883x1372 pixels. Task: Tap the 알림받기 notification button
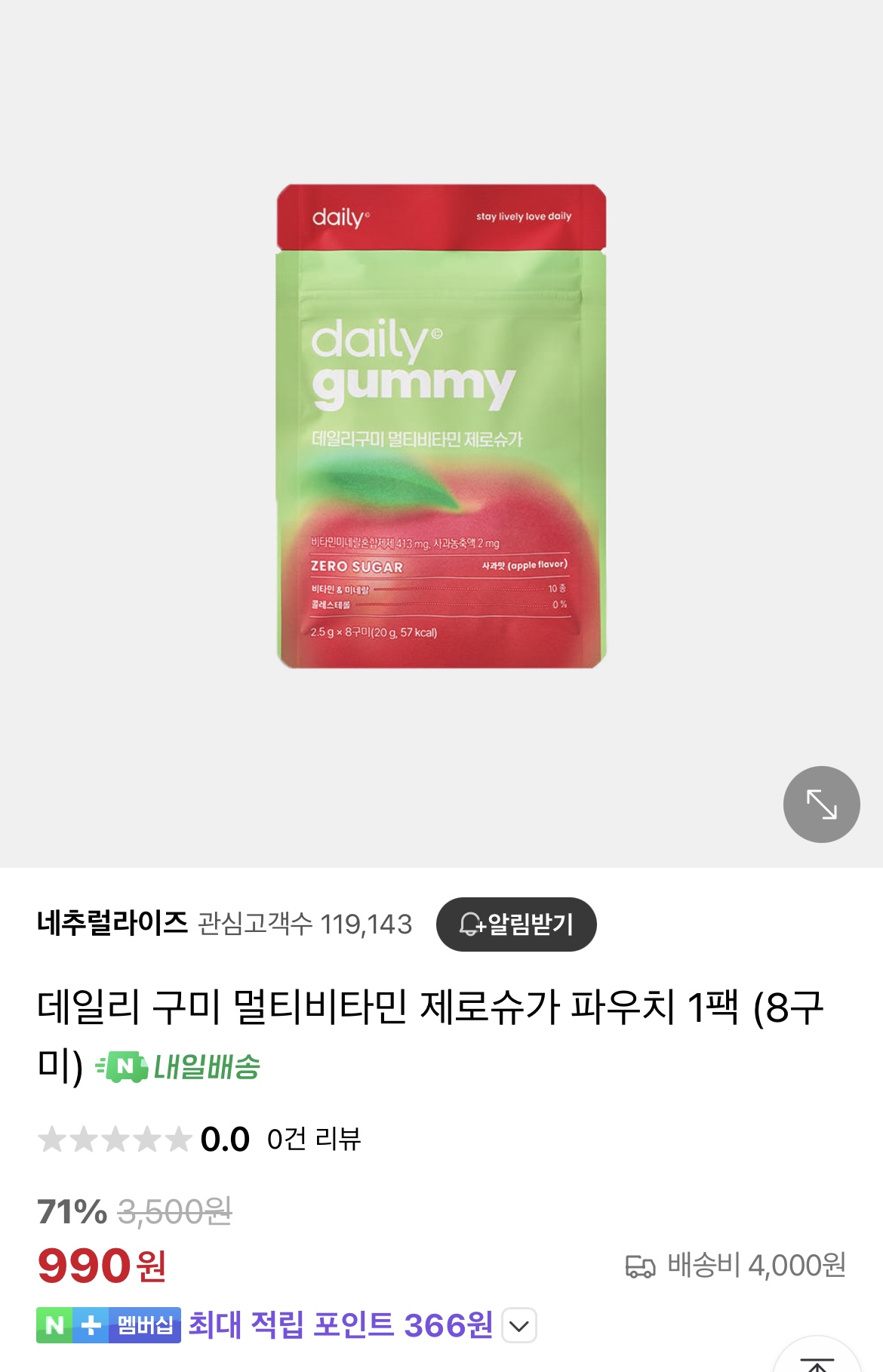(x=516, y=924)
